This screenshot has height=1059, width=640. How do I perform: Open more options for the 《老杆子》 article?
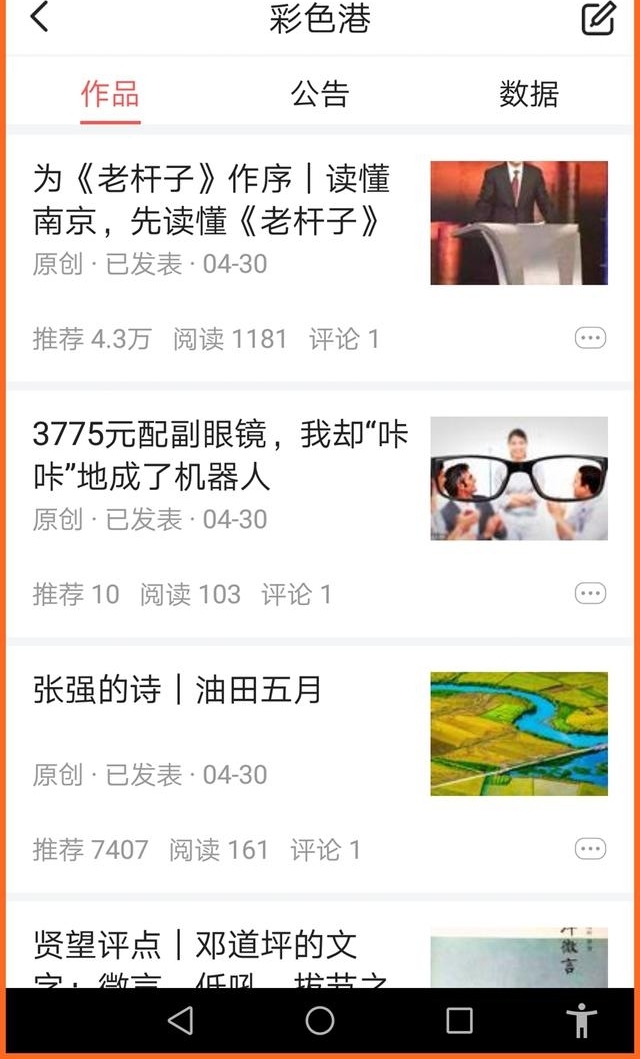pyautogui.click(x=591, y=338)
